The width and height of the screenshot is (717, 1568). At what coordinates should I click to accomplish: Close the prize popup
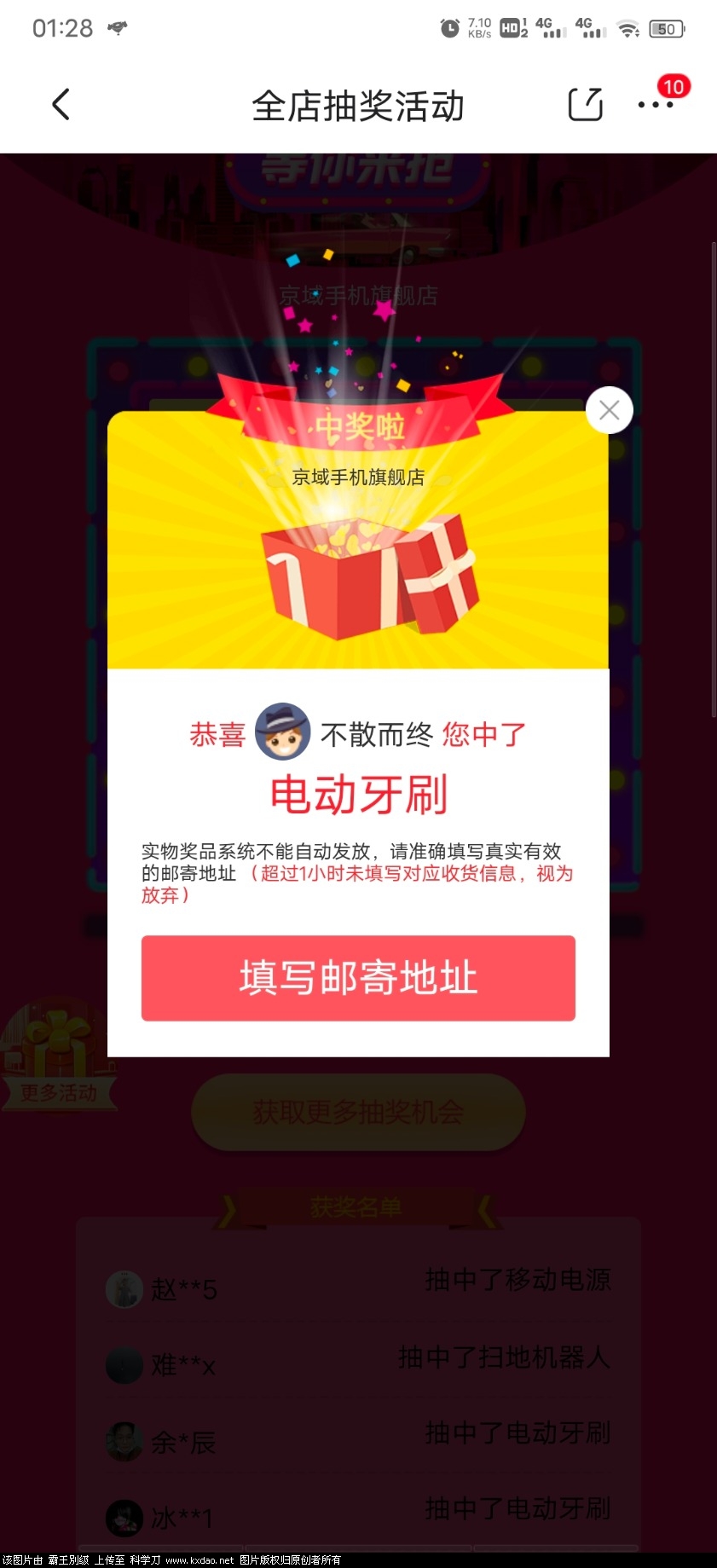[609, 410]
